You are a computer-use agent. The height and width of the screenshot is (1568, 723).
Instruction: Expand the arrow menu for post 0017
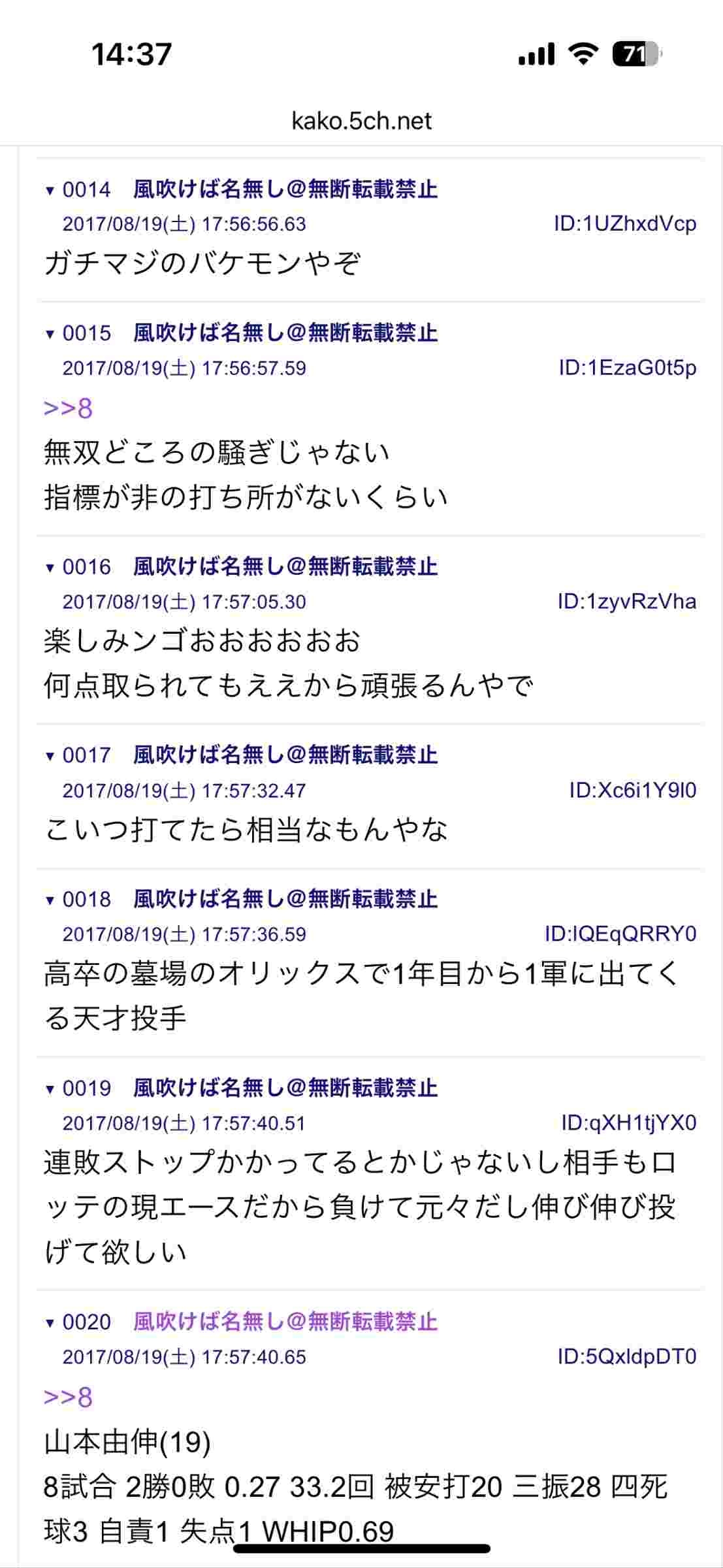(x=50, y=757)
